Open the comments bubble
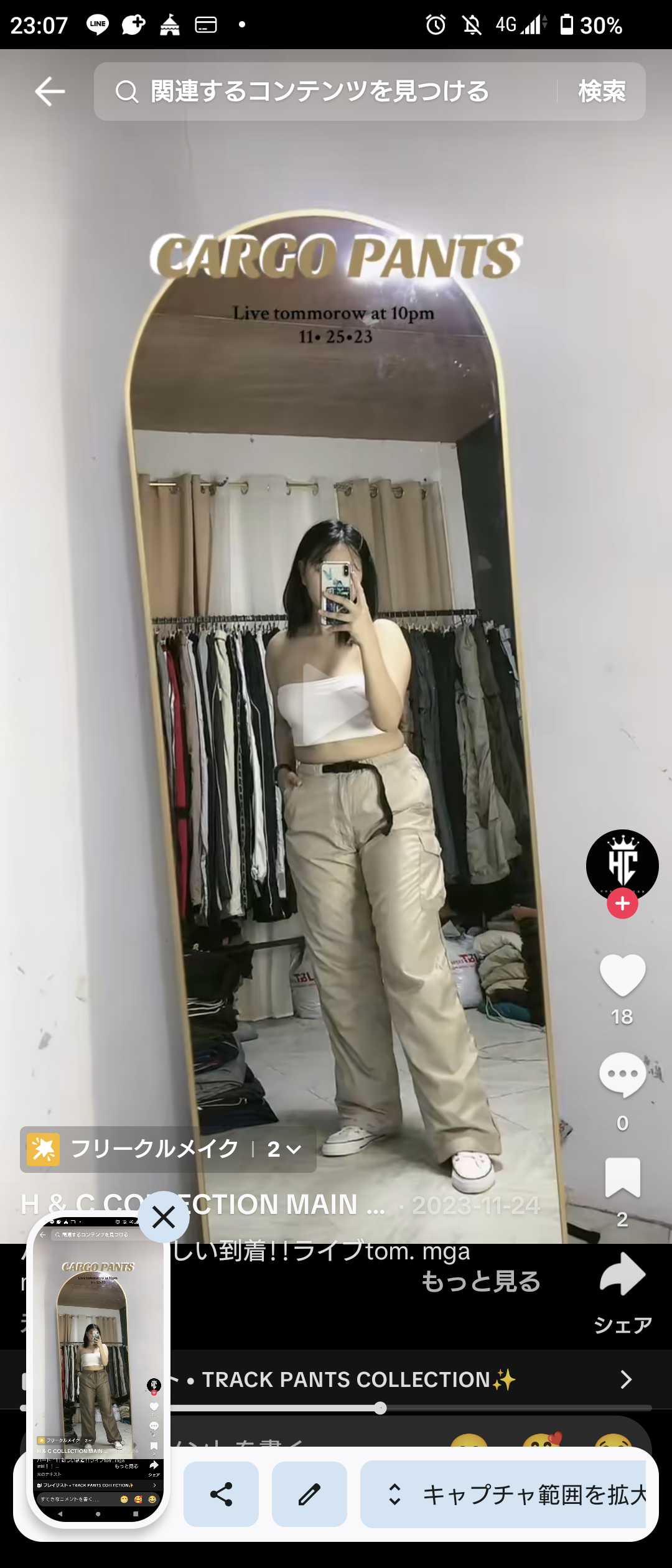672x1568 pixels. (x=622, y=1075)
